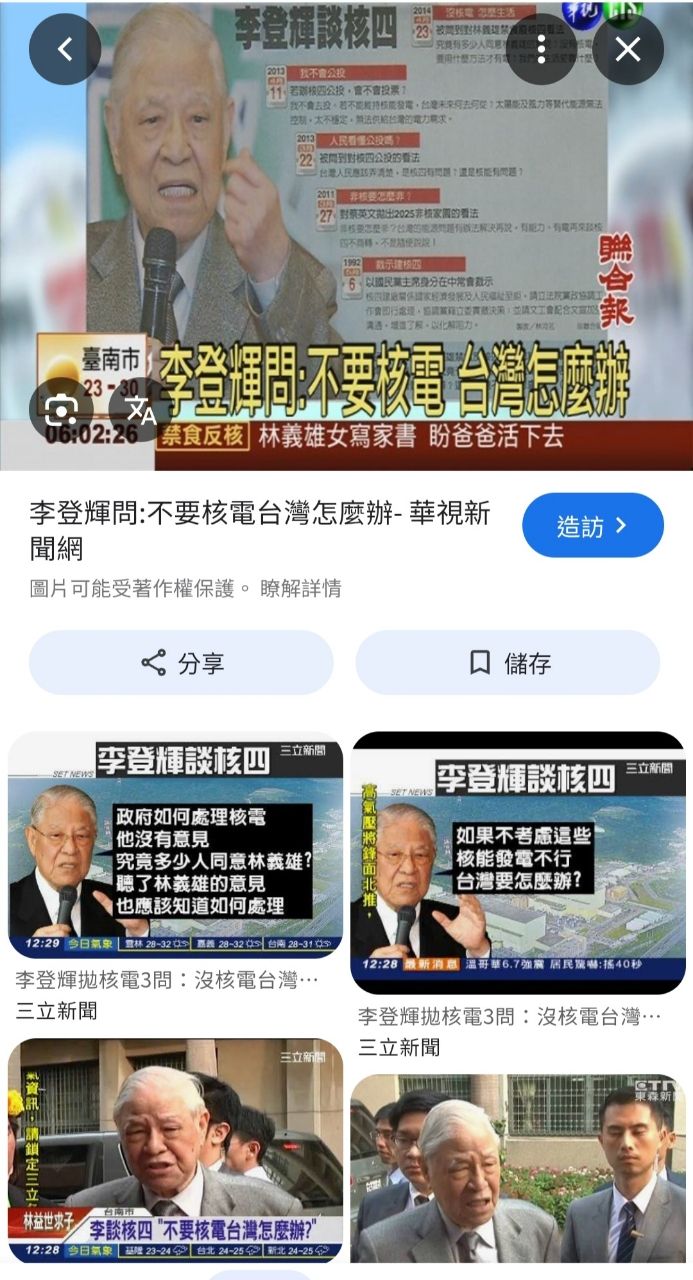Open the 三立新聞 image about 核能發電不行
Viewport: 693px width, 1280px height.
pyautogui.click(x=518, y=864)
